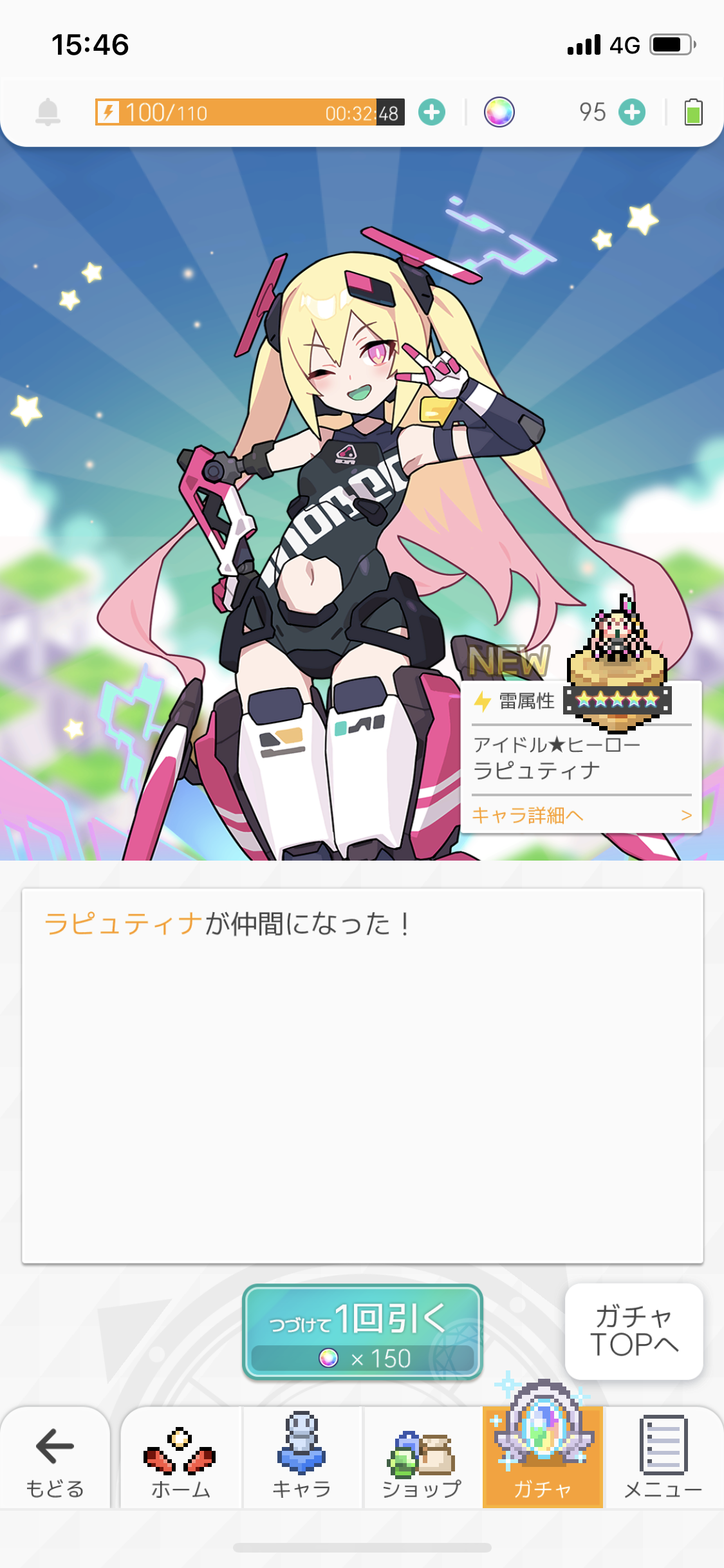The image size is (724, 1568).
Task: Switch to the ショップ tab
Action: pyautogui.click(x=422, y=1459)
